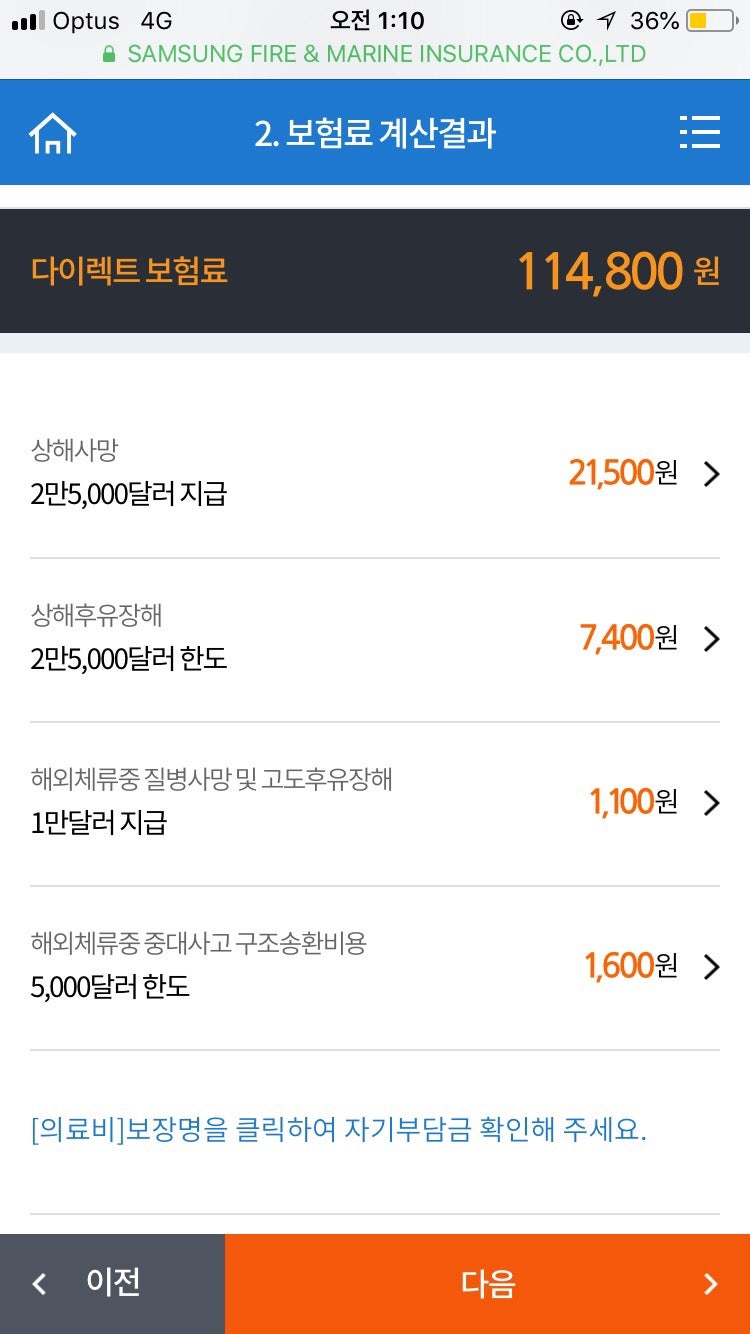Screen dimensions: 750x1334
Task: Select the 2. 보험료 계산결과 header title
Action: (x=375, y=131)
